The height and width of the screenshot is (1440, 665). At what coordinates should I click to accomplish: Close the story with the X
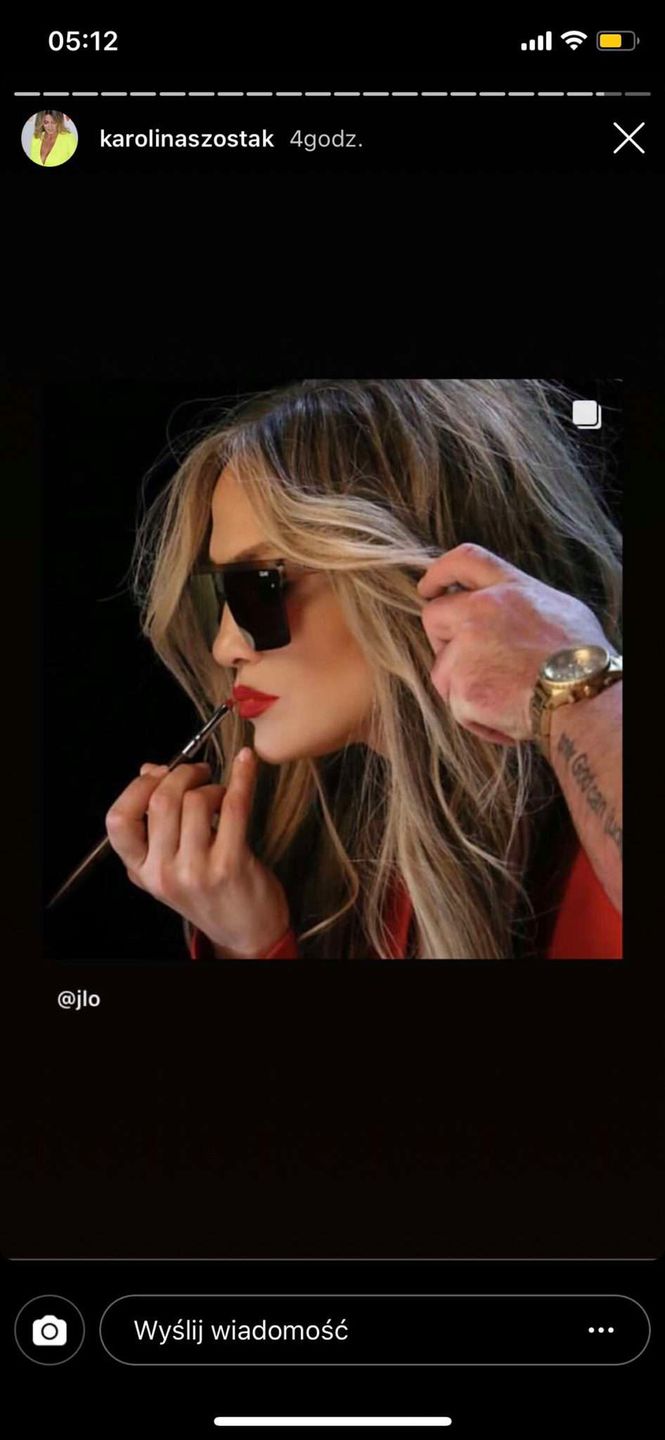(628, 138)
